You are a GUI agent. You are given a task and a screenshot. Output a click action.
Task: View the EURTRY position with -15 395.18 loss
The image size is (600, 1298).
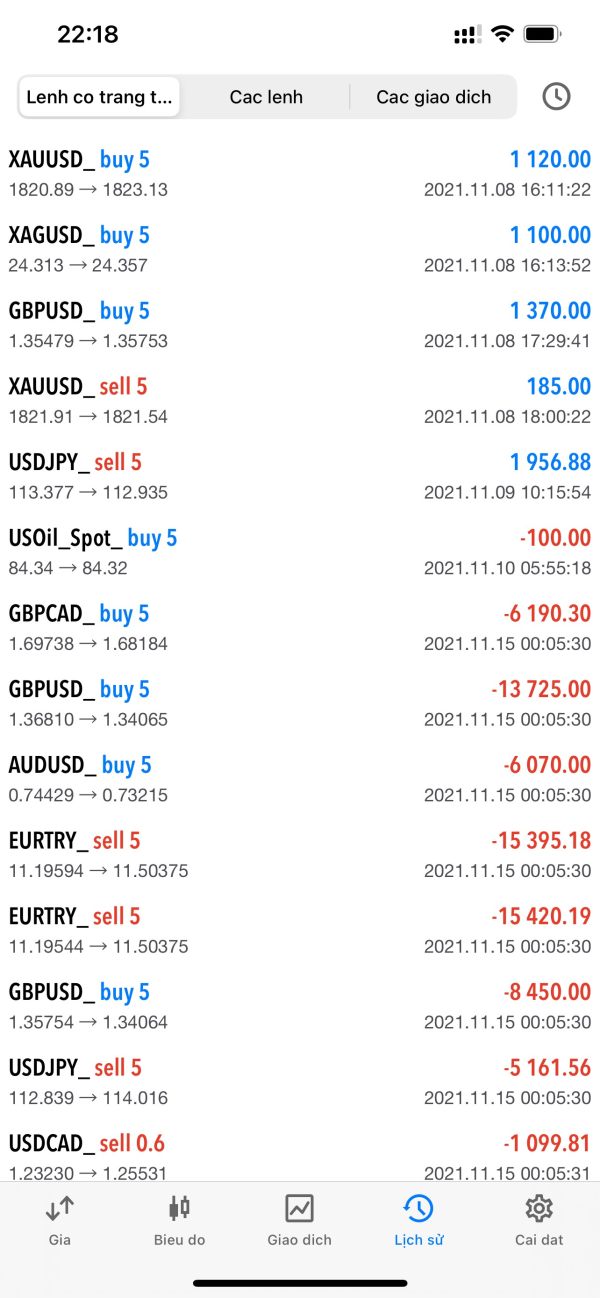[x=300, y=855]
